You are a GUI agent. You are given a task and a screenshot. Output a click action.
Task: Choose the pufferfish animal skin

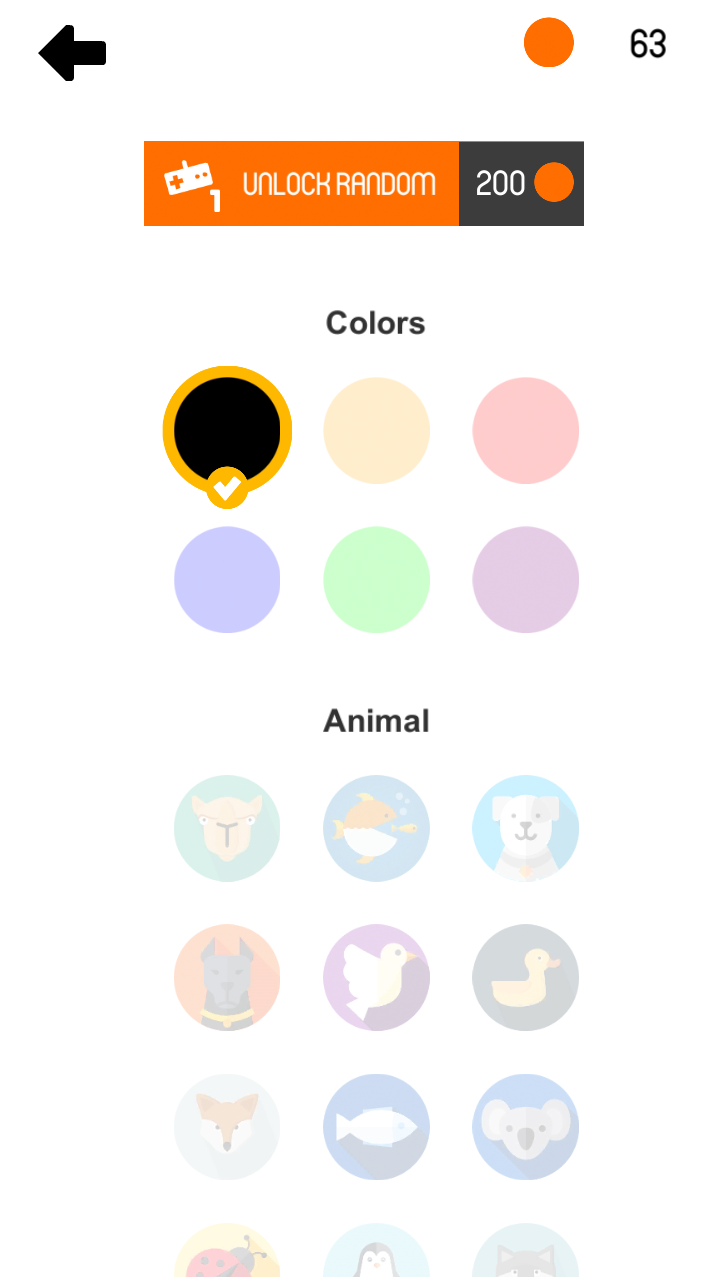pyautogui.click(x=377, y=828)
